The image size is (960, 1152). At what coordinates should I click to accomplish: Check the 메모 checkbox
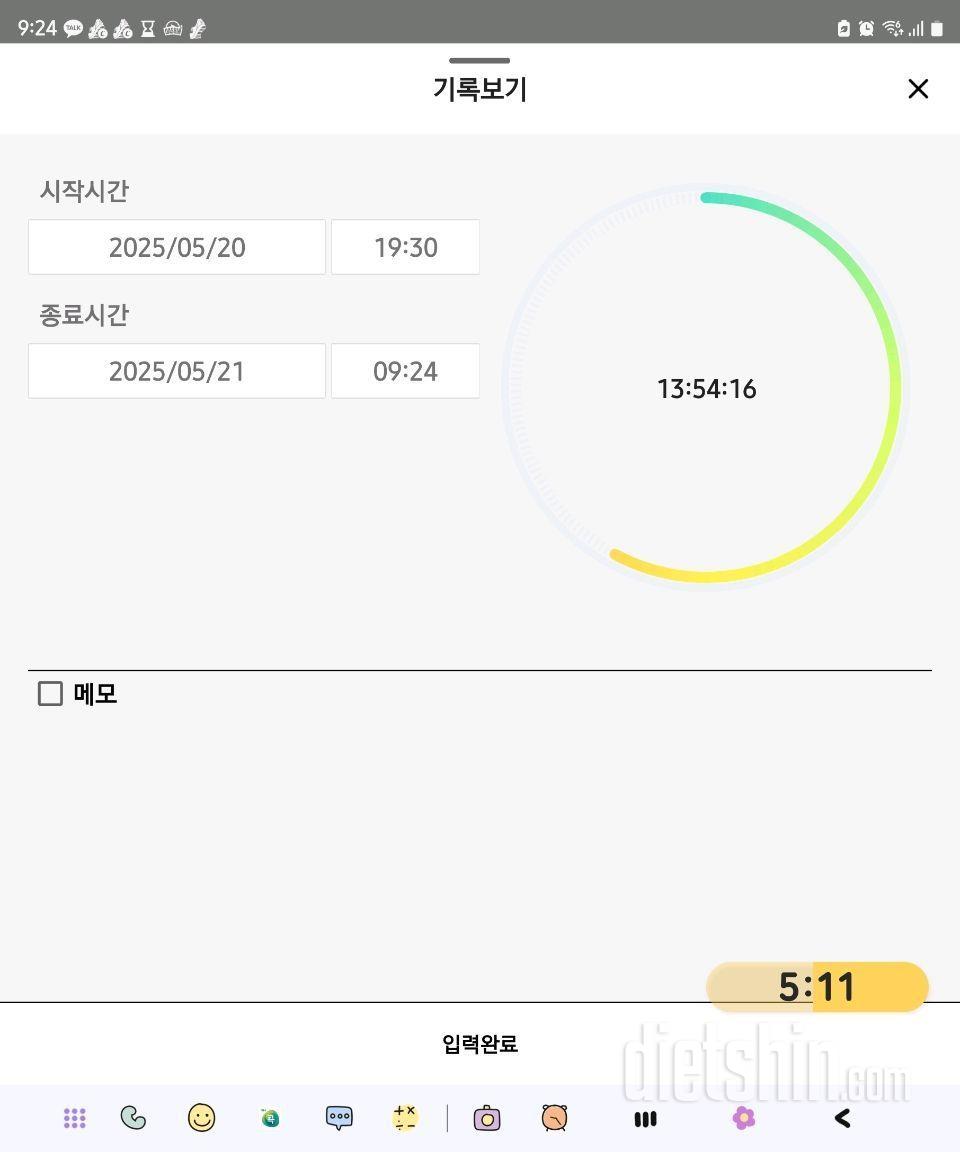pyautogui.click(x=50, y=694)
